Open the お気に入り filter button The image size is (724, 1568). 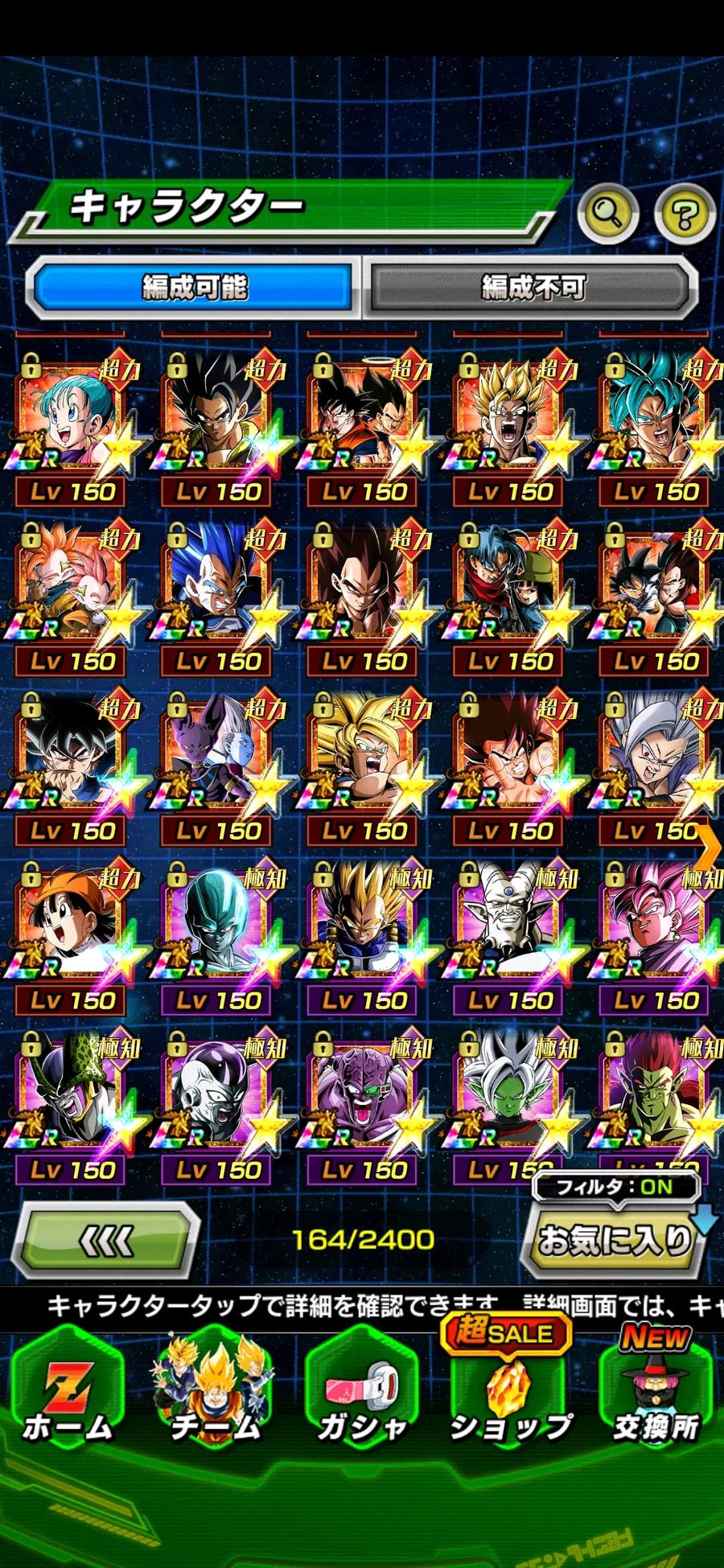pyautogui.click(x=613, y=1240)
